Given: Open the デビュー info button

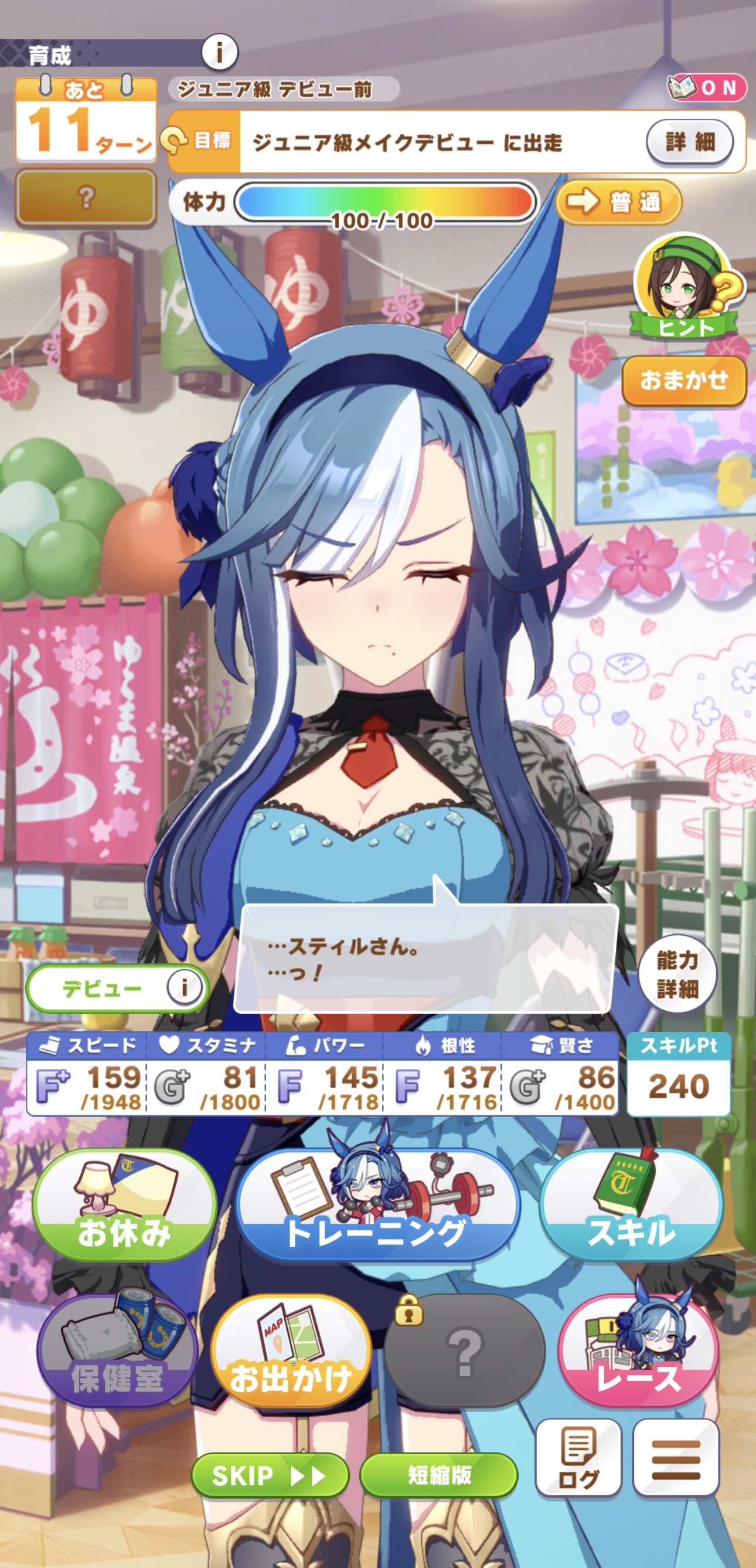Looking at the screenshot, I should click(x=183, y=987).
